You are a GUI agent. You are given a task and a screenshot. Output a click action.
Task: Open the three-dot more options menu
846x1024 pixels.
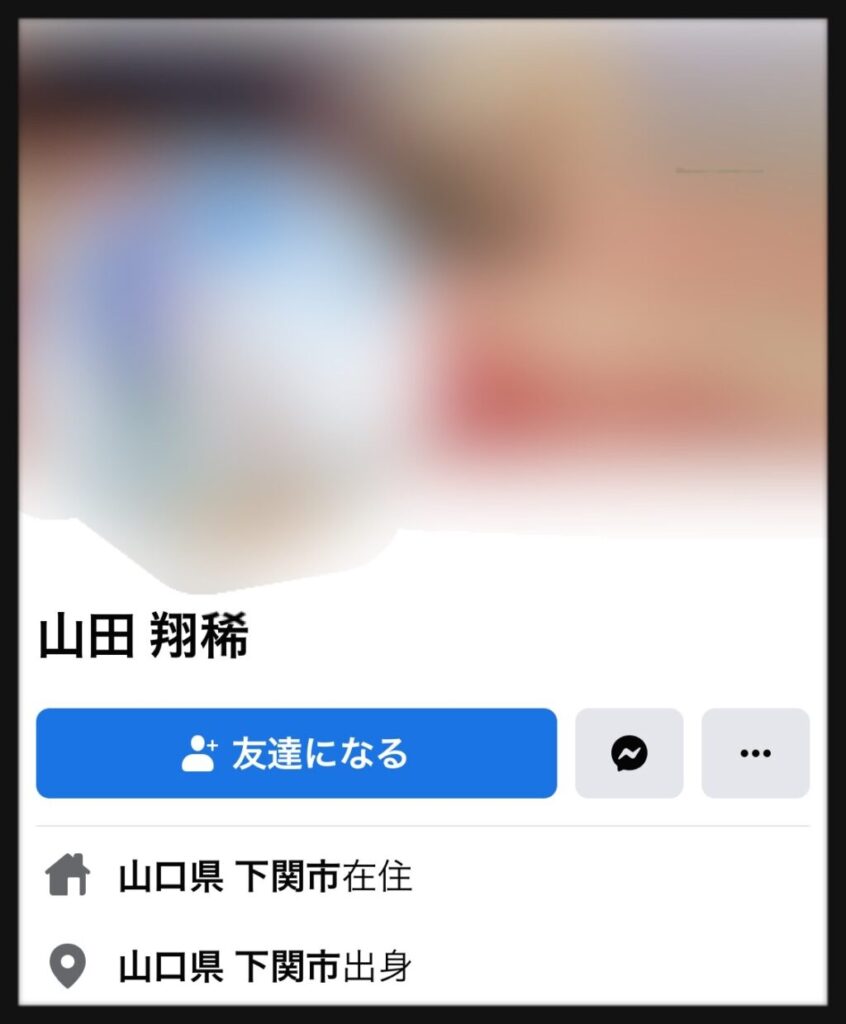pos(755,753)
